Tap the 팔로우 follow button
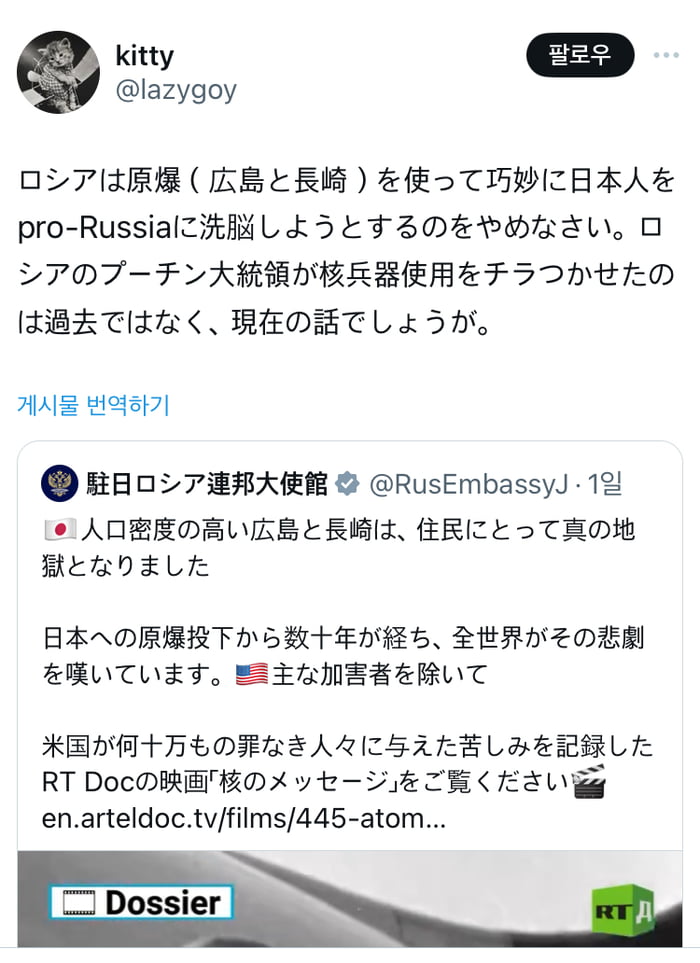The height and width of the screenshot is (963, 700). click(x=579, y=55)
